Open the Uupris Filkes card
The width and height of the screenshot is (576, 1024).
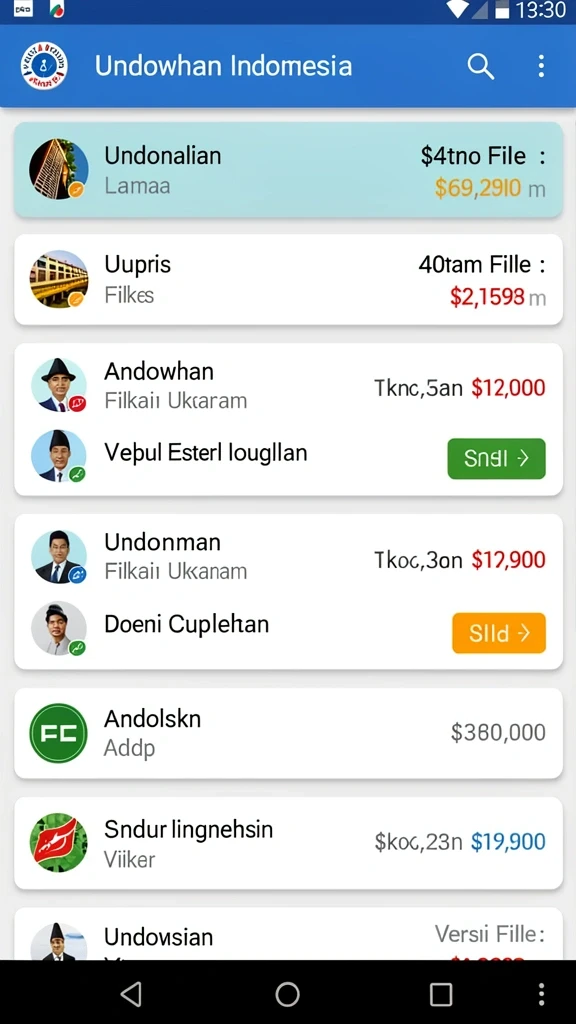tap(288, 280)
